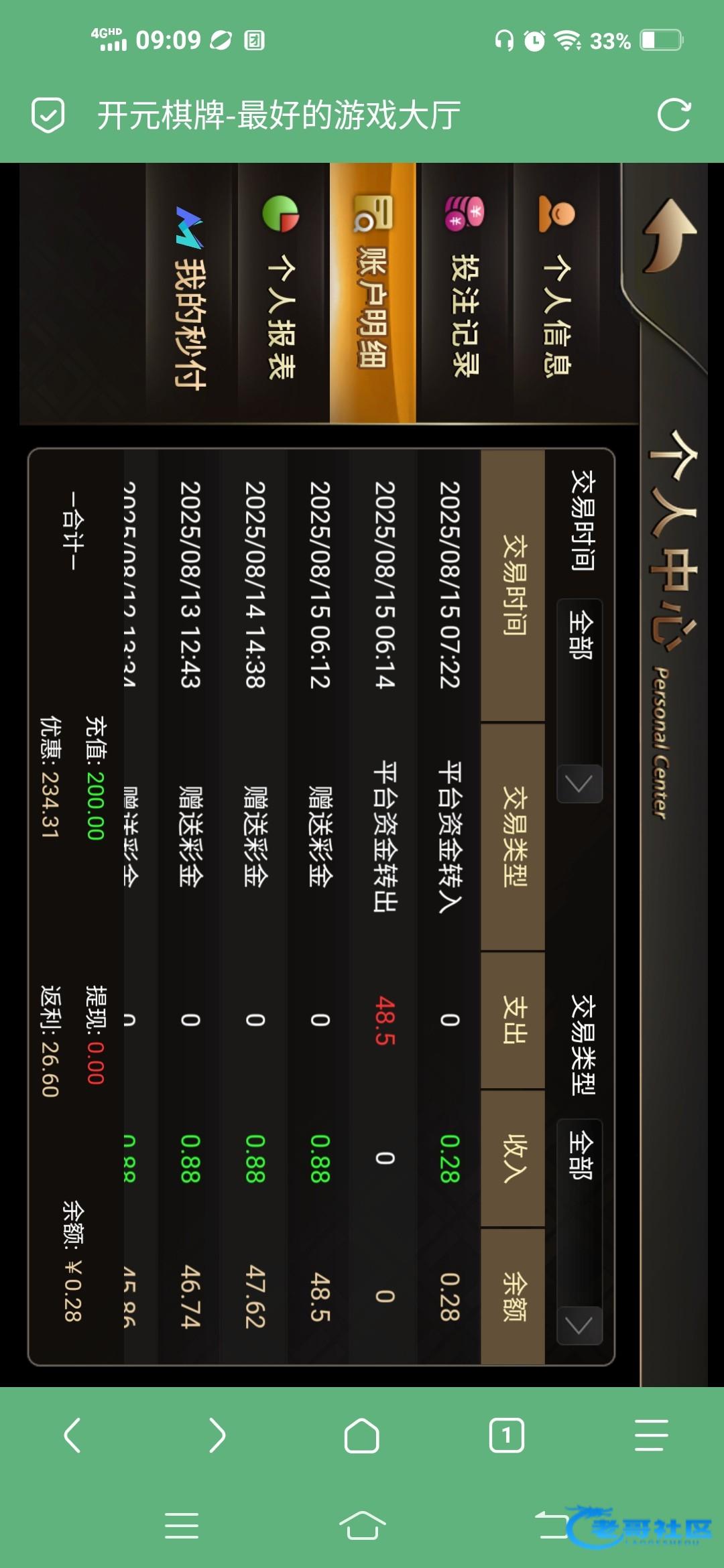This screenshot has height=1568, width=724.
Task: Open the 个人信息 menu item
Action: pos(556,292)
